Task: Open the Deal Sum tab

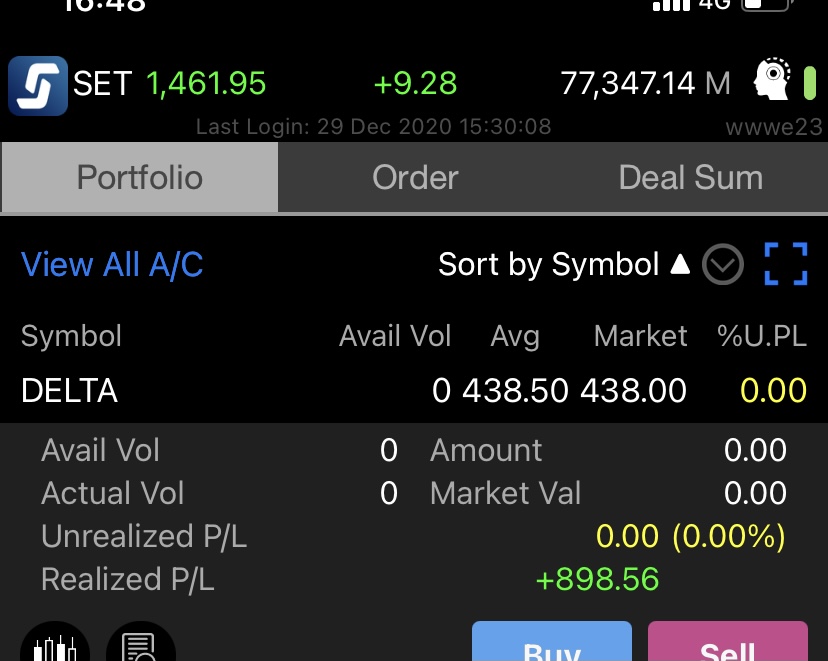Action: point(690,178)
